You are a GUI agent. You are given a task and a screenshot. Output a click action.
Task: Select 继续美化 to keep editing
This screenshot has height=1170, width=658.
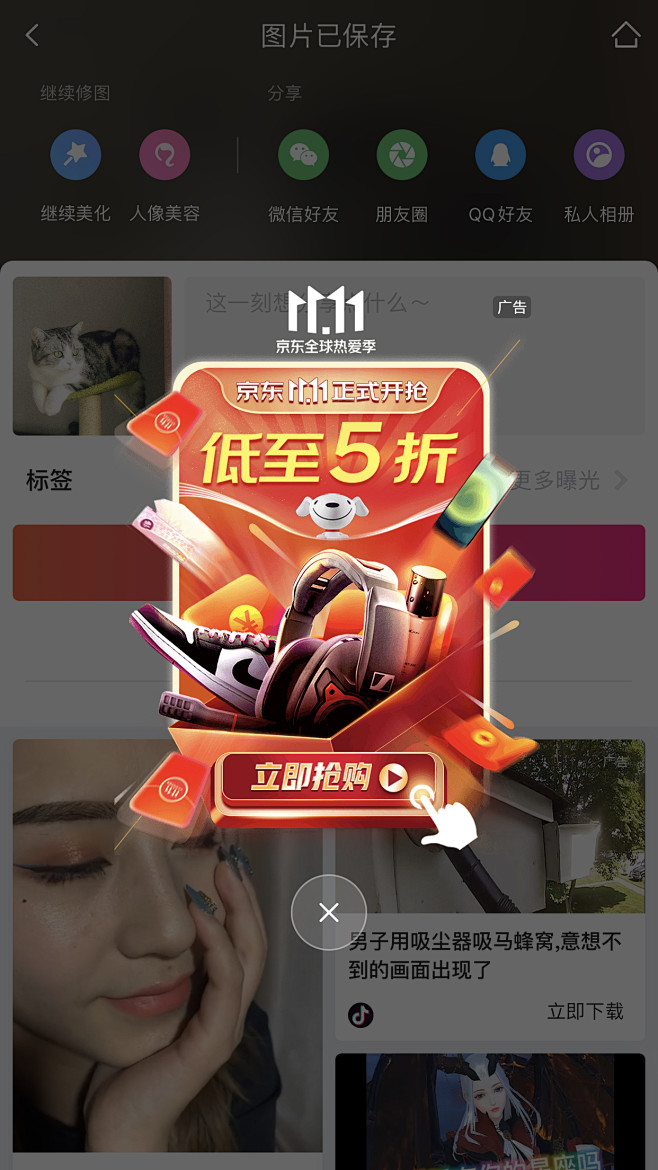75,176
